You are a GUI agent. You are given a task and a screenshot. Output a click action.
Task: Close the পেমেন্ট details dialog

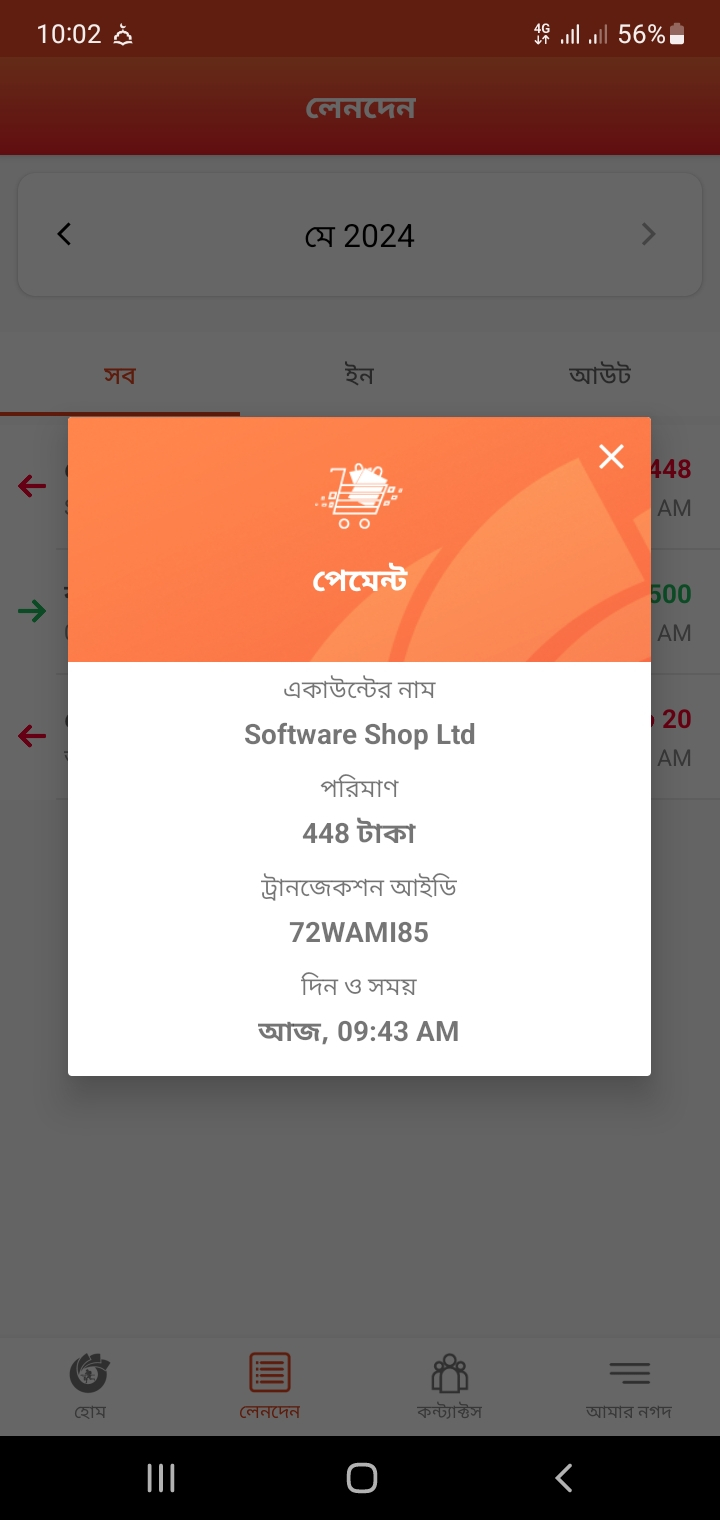point(611,457)
